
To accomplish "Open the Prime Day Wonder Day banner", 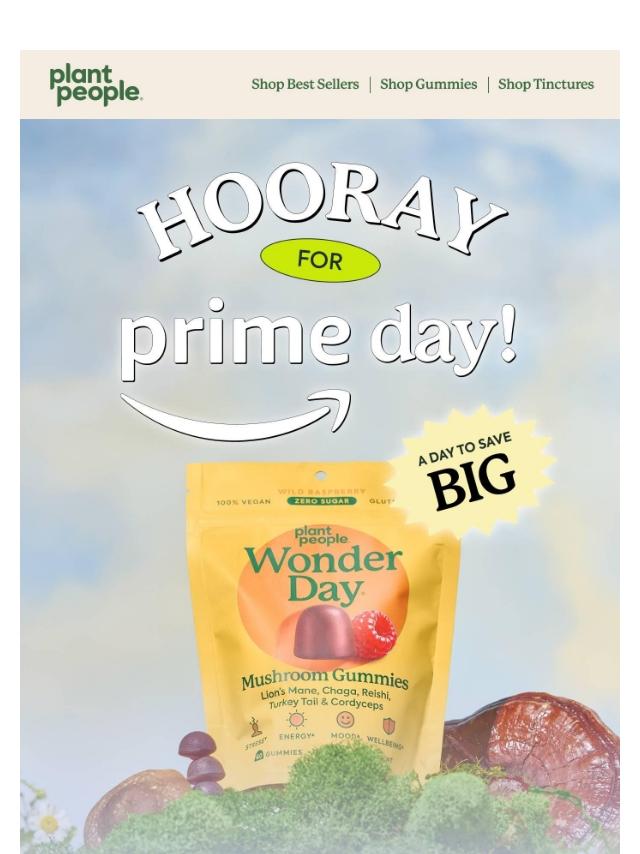I will (320, 500).
